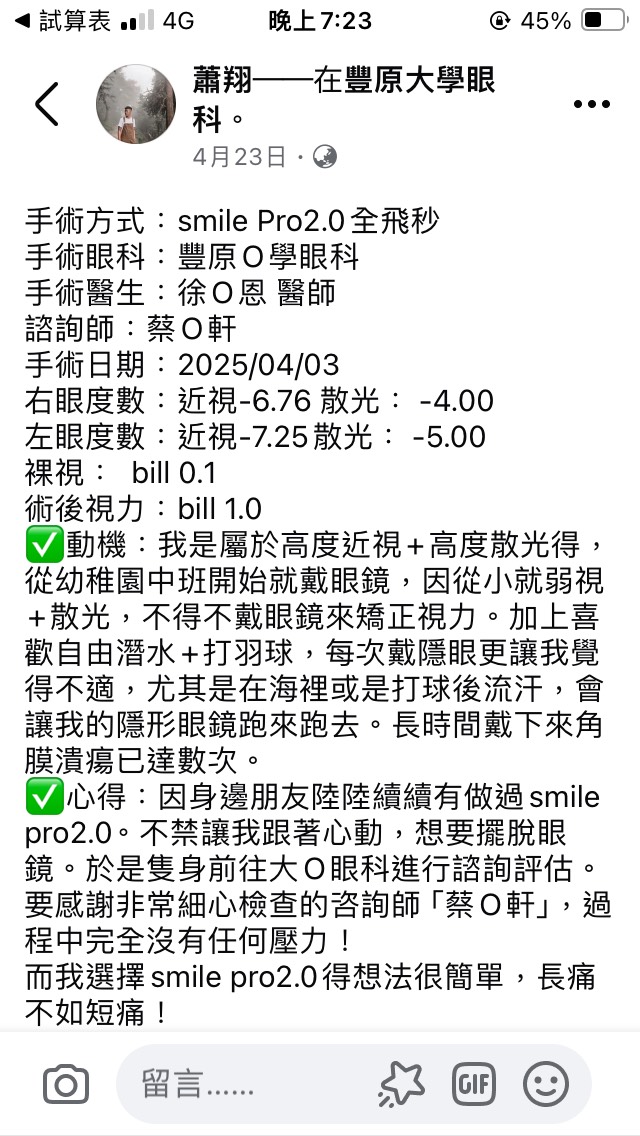
Task: Go back using the back arrow
Action: tap(46, 104)
